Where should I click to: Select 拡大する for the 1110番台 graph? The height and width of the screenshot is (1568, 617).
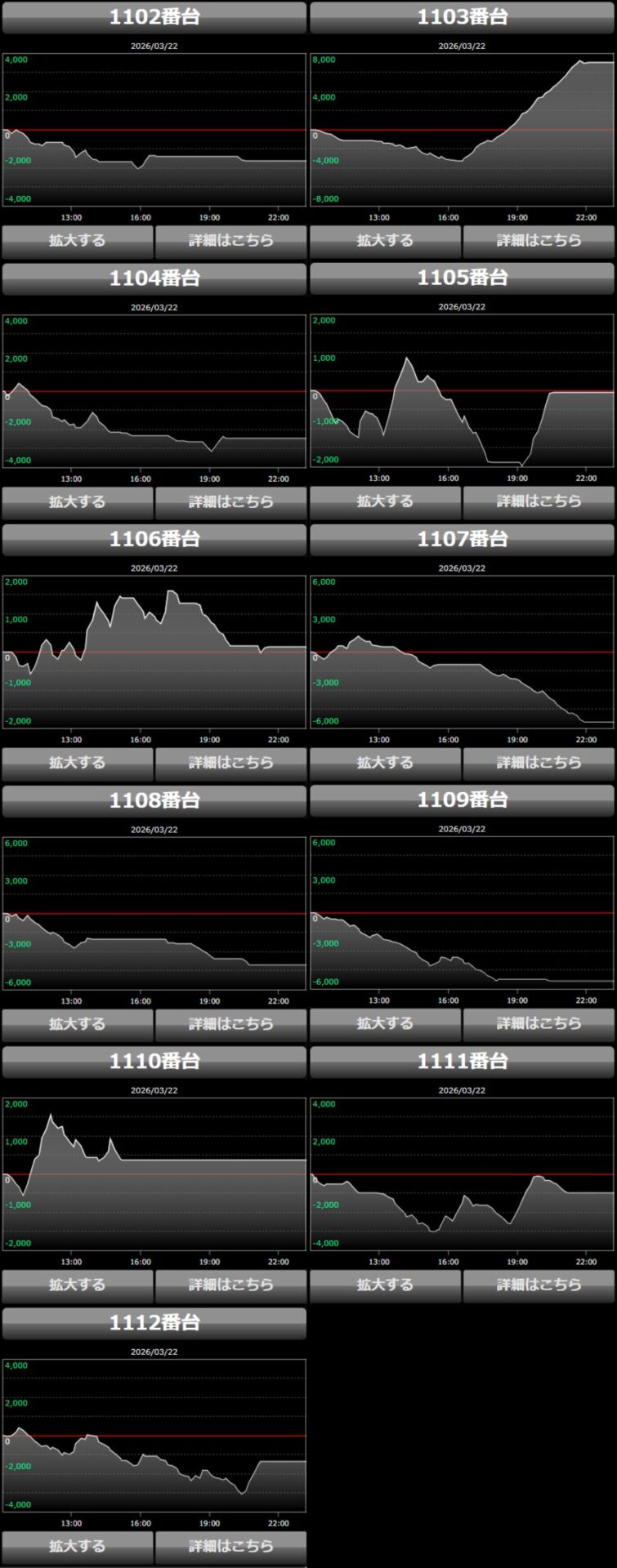tap(78, 1285)
